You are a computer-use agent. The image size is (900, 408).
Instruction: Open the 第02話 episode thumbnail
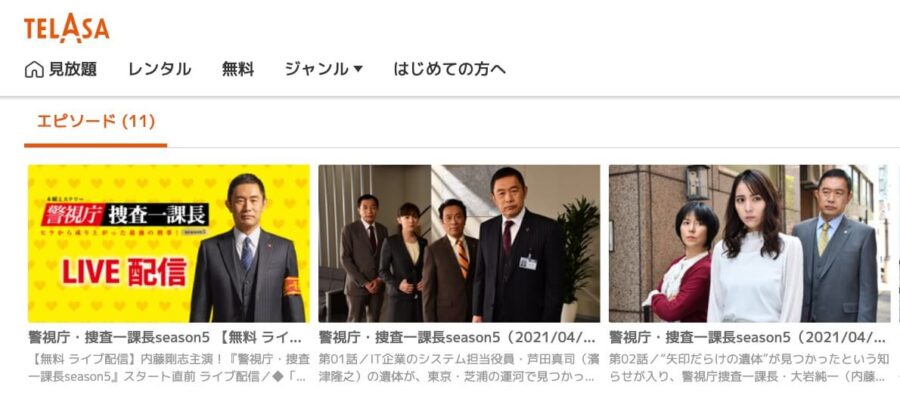click(748, 243)
